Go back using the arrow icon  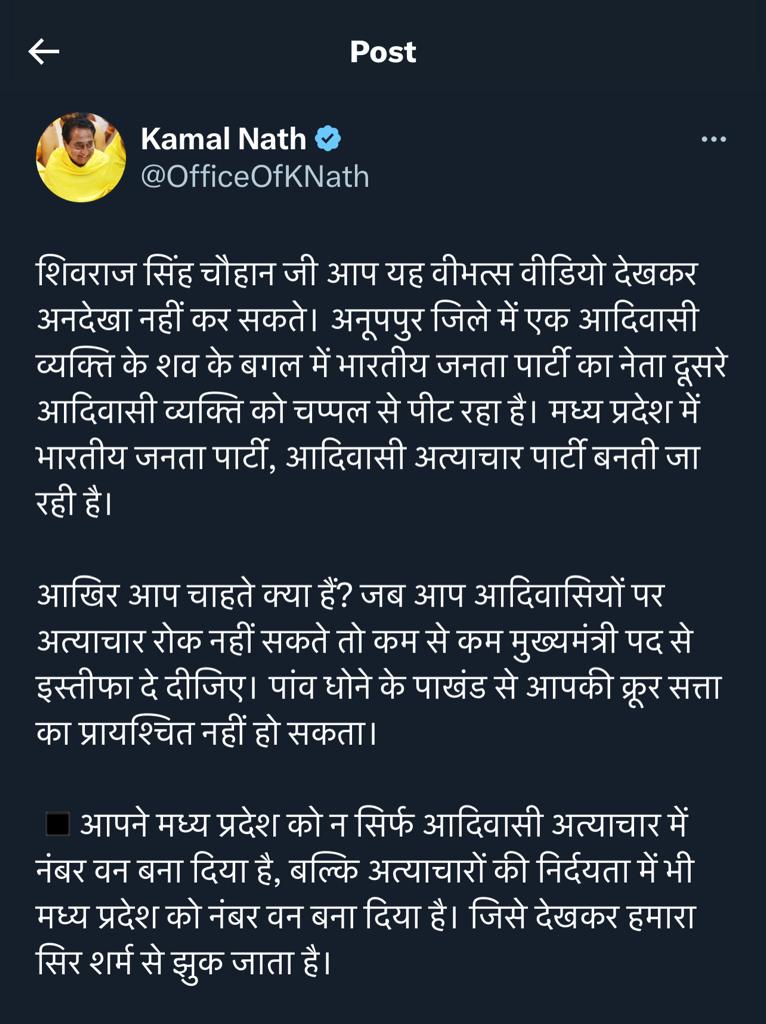[x=44, y=52]
